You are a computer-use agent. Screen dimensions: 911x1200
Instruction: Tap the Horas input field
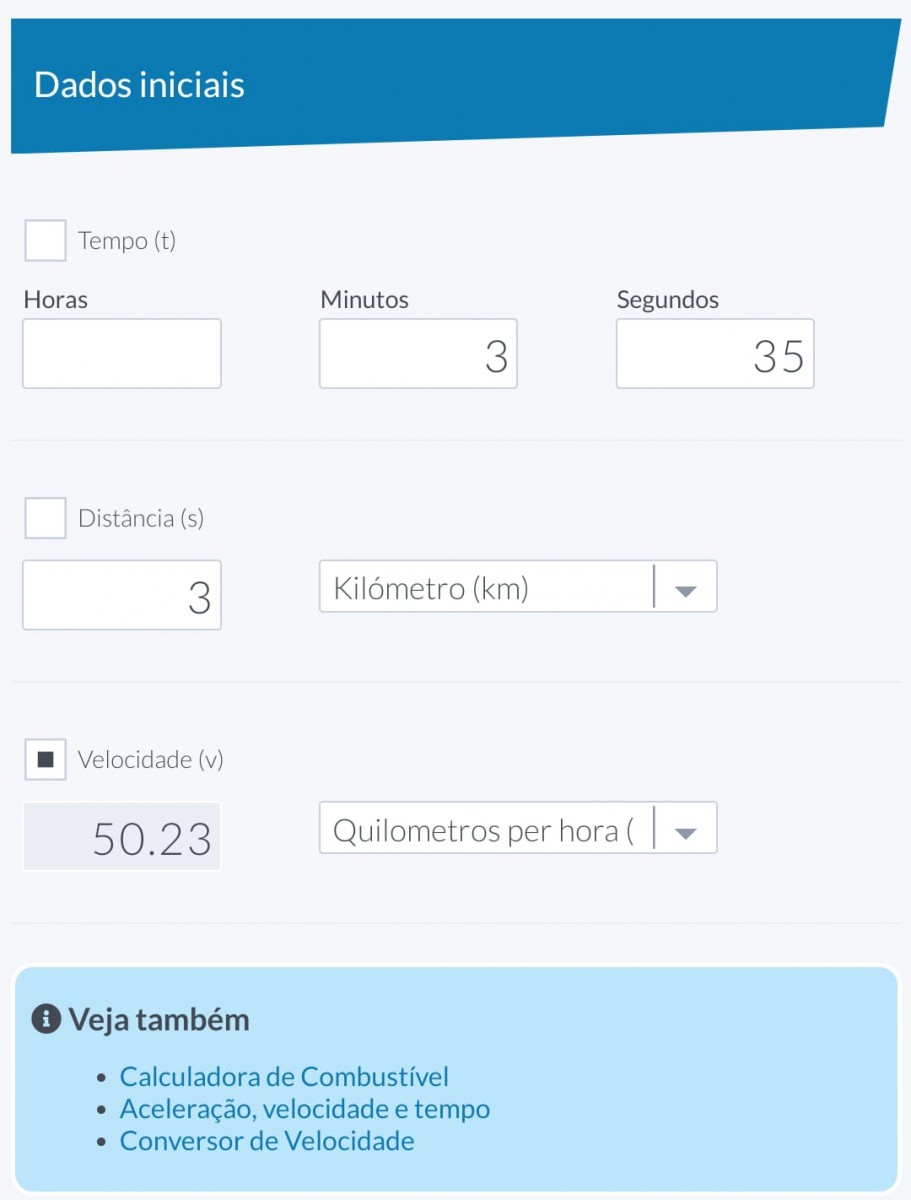122,354
